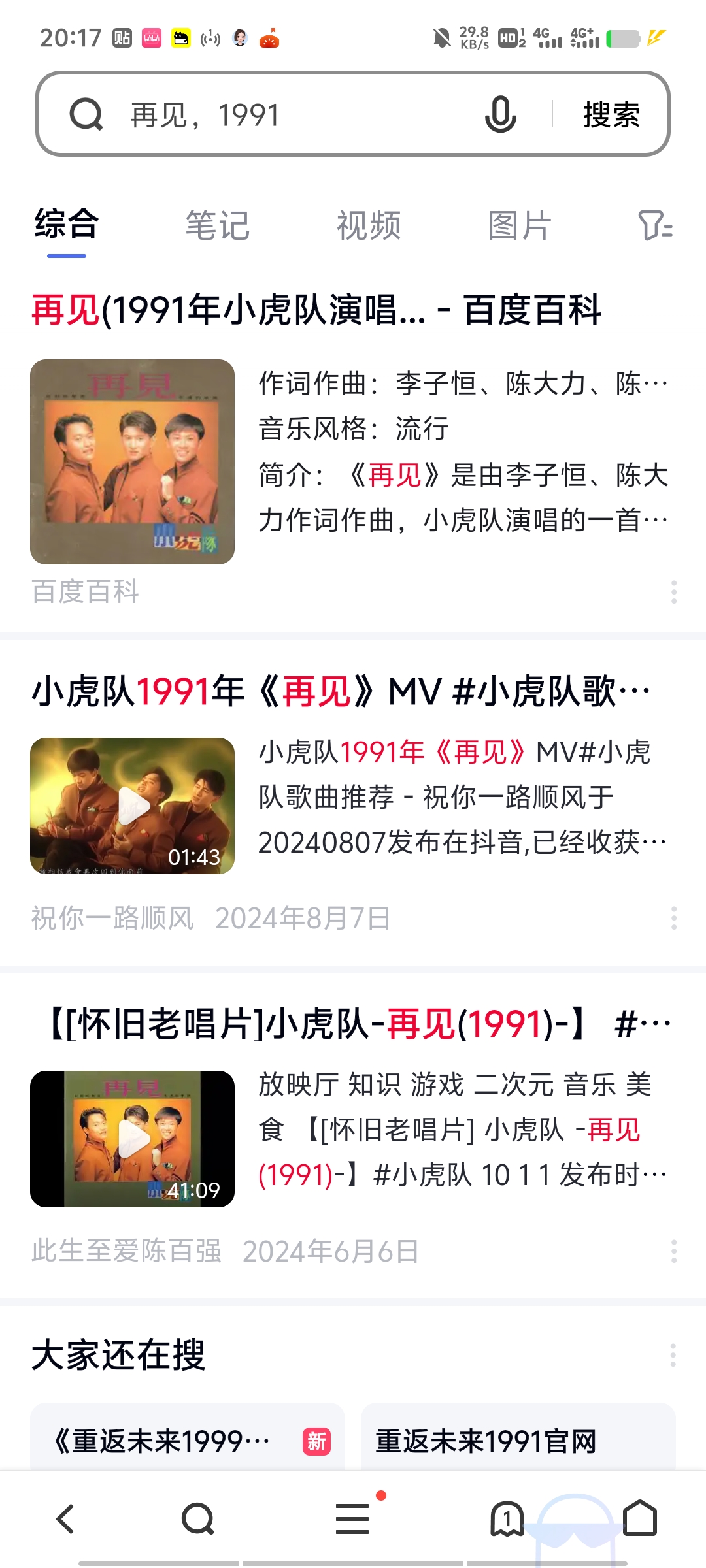This screenshot has height=1568, width=706.
Task: Switch to the 笔记 tab
Action: pos(218,226)
